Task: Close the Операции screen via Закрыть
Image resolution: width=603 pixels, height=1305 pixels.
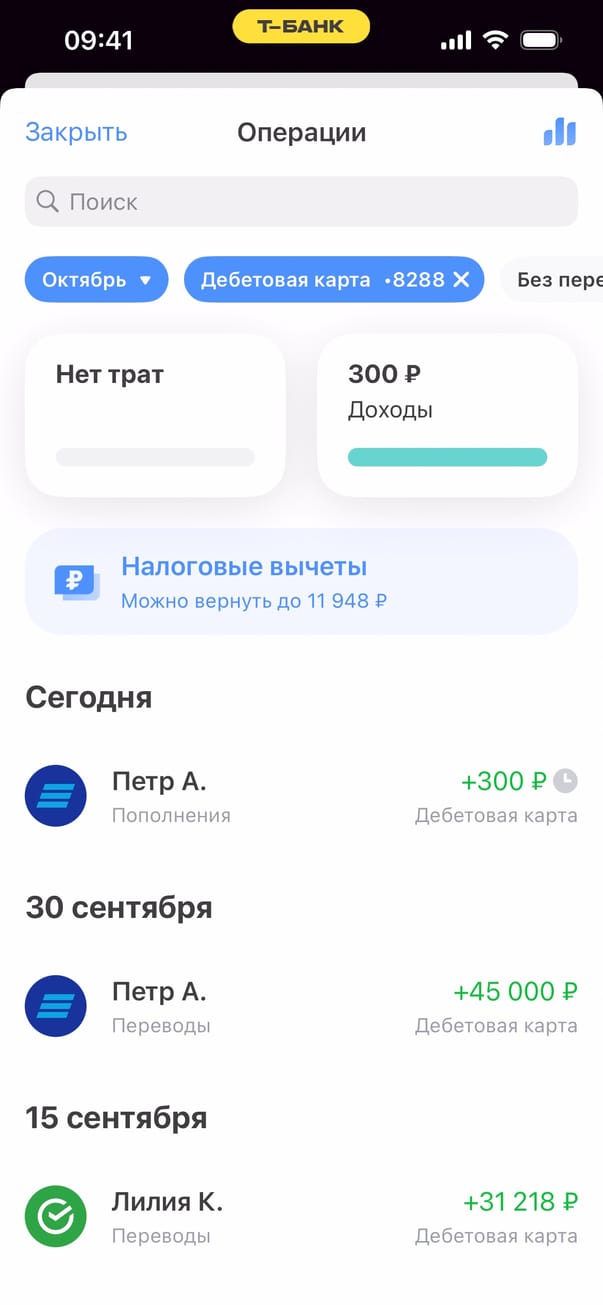Action: click(x=76, y=132)
